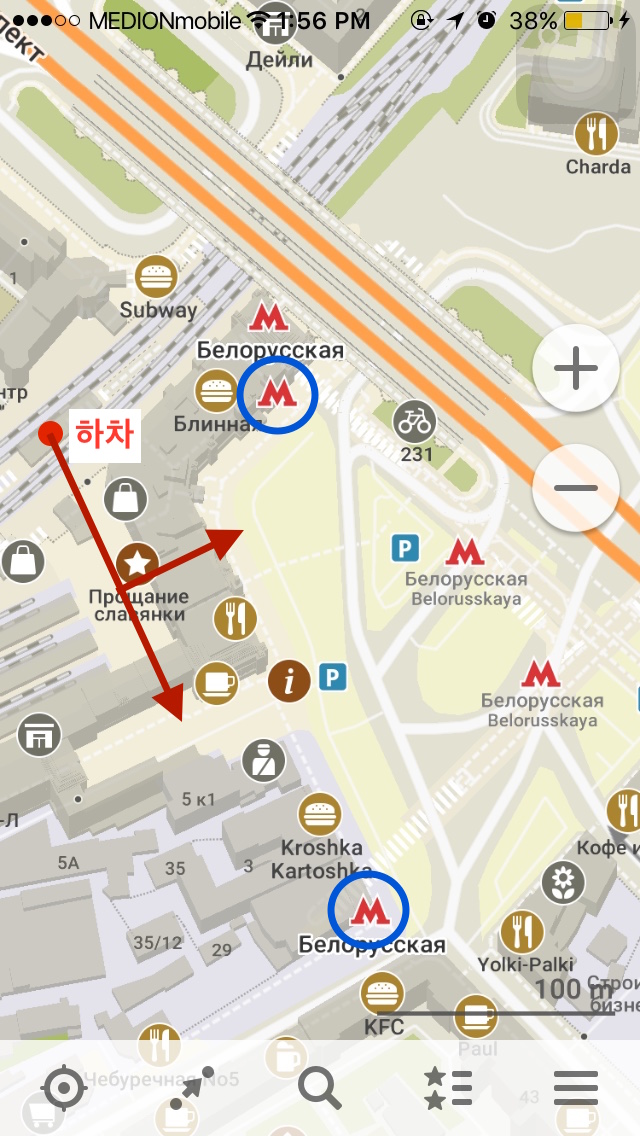Select the KFC fast food marker
640x1136 pixels.
click(x=382, y=993)
